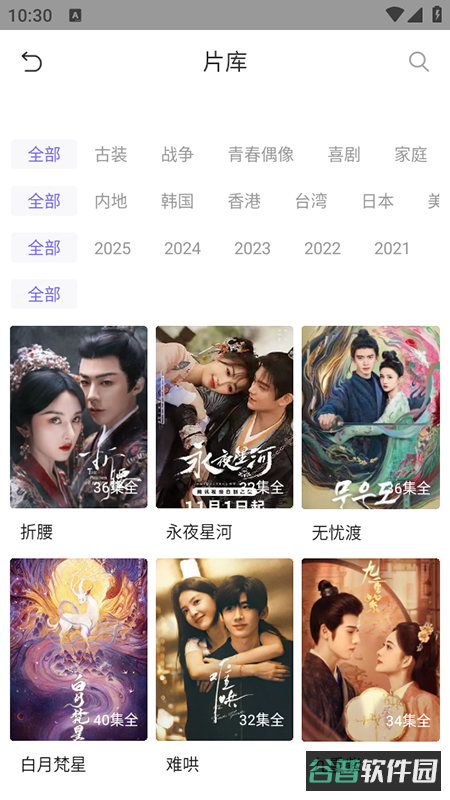View the 无忧渡 series
This screenshot has height=800, width=450.
click(370, 434)
